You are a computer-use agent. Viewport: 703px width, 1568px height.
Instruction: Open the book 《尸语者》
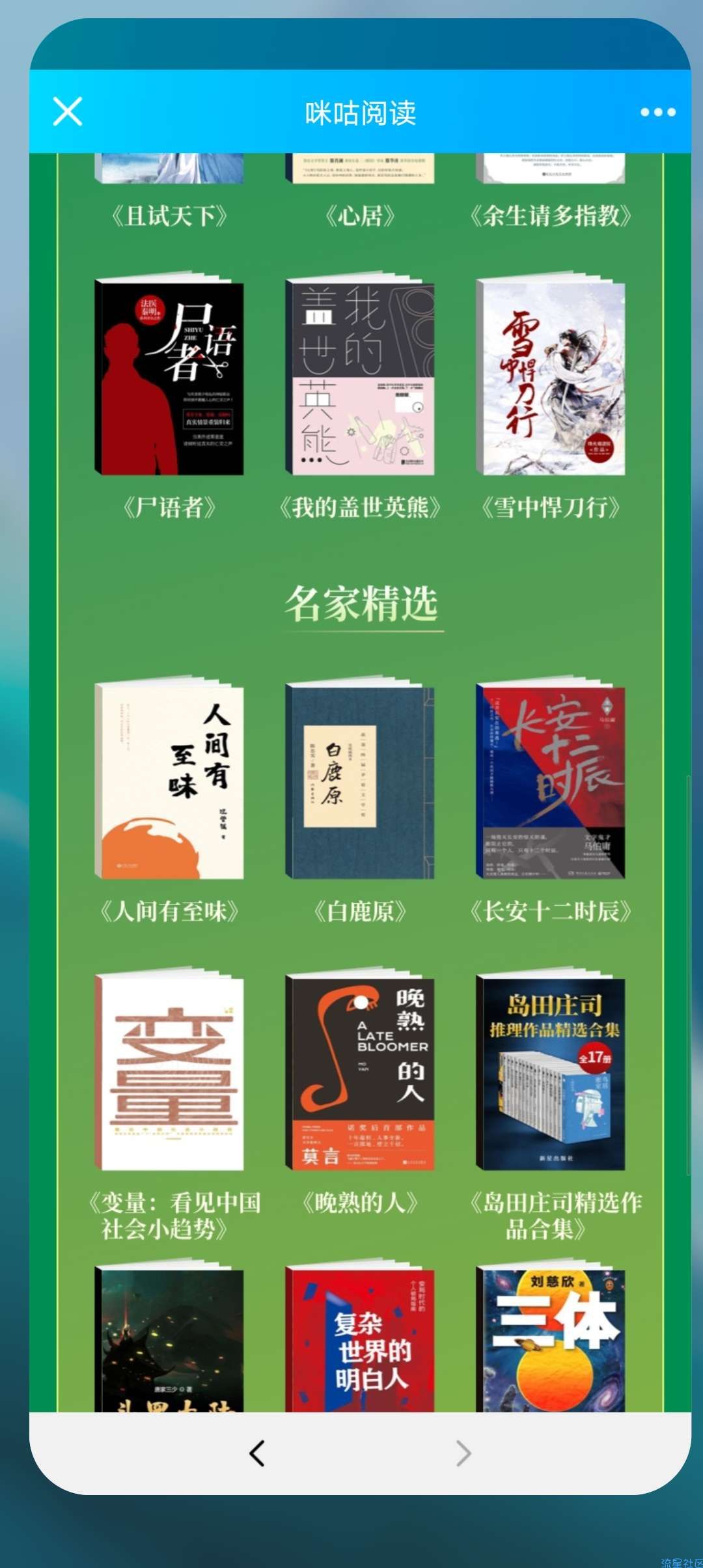[169, 376]
